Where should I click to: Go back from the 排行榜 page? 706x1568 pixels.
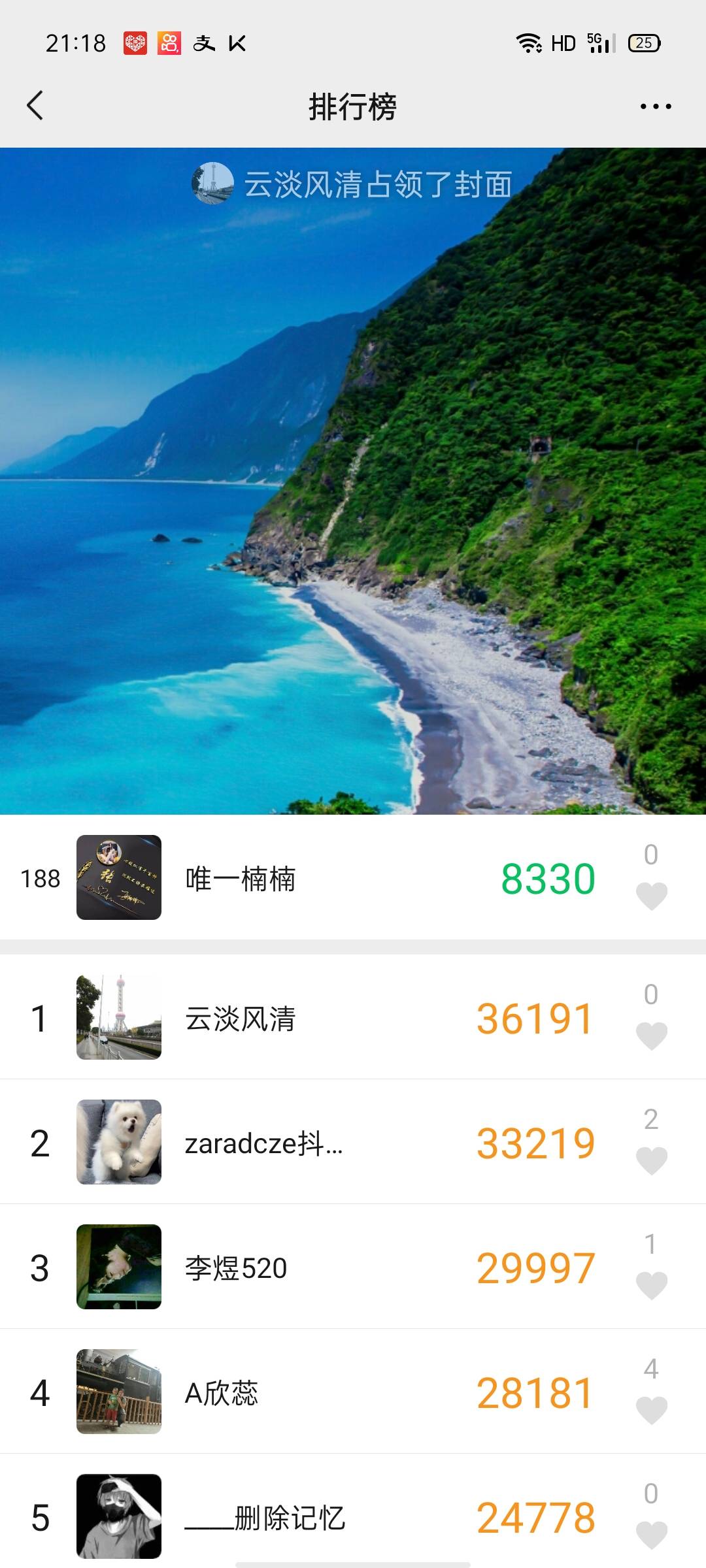[x=35, y=106]
